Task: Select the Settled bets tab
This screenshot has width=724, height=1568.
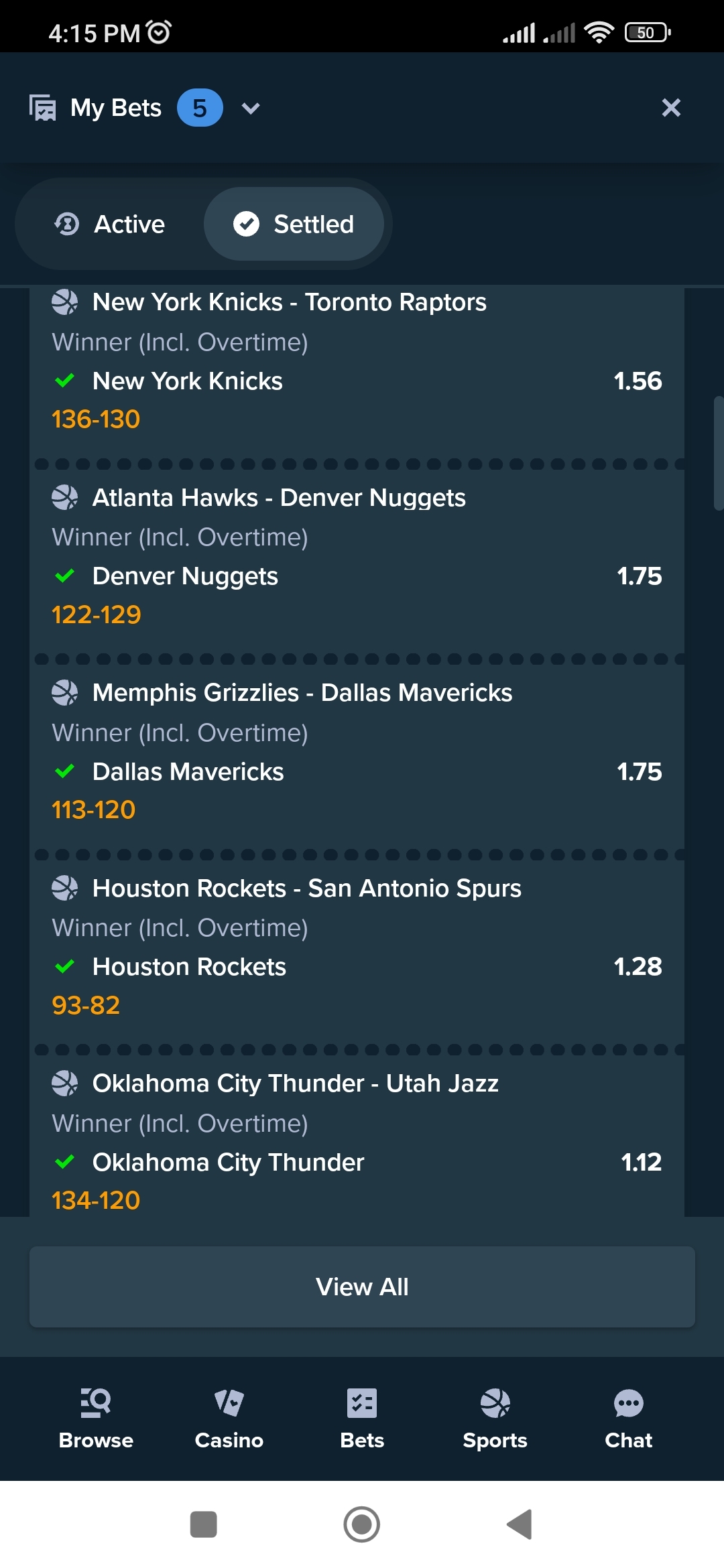Action: click(294, 224)
